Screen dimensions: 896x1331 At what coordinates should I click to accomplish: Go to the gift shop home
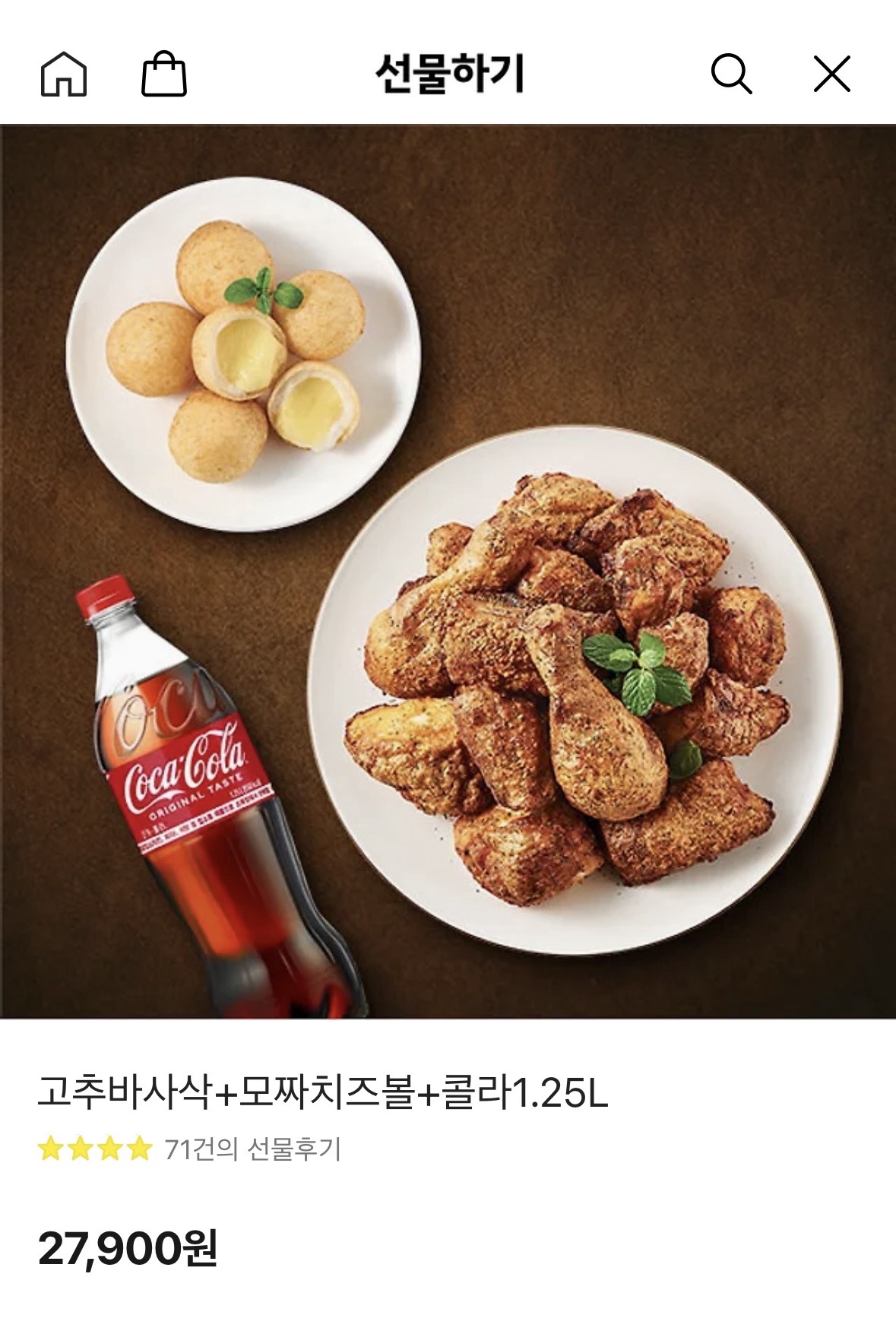[x=63, y=74]
